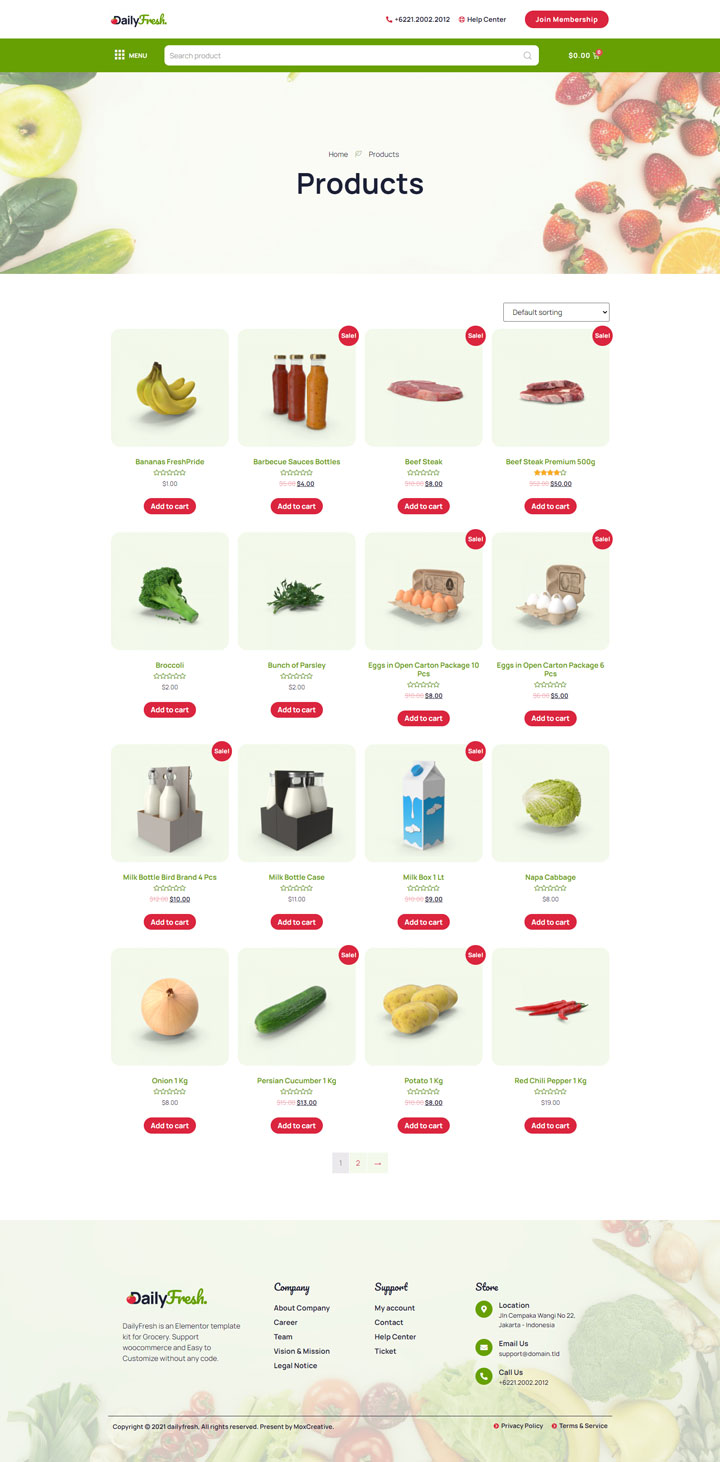Add Bananas FreshPride to cart

point(169,506)
